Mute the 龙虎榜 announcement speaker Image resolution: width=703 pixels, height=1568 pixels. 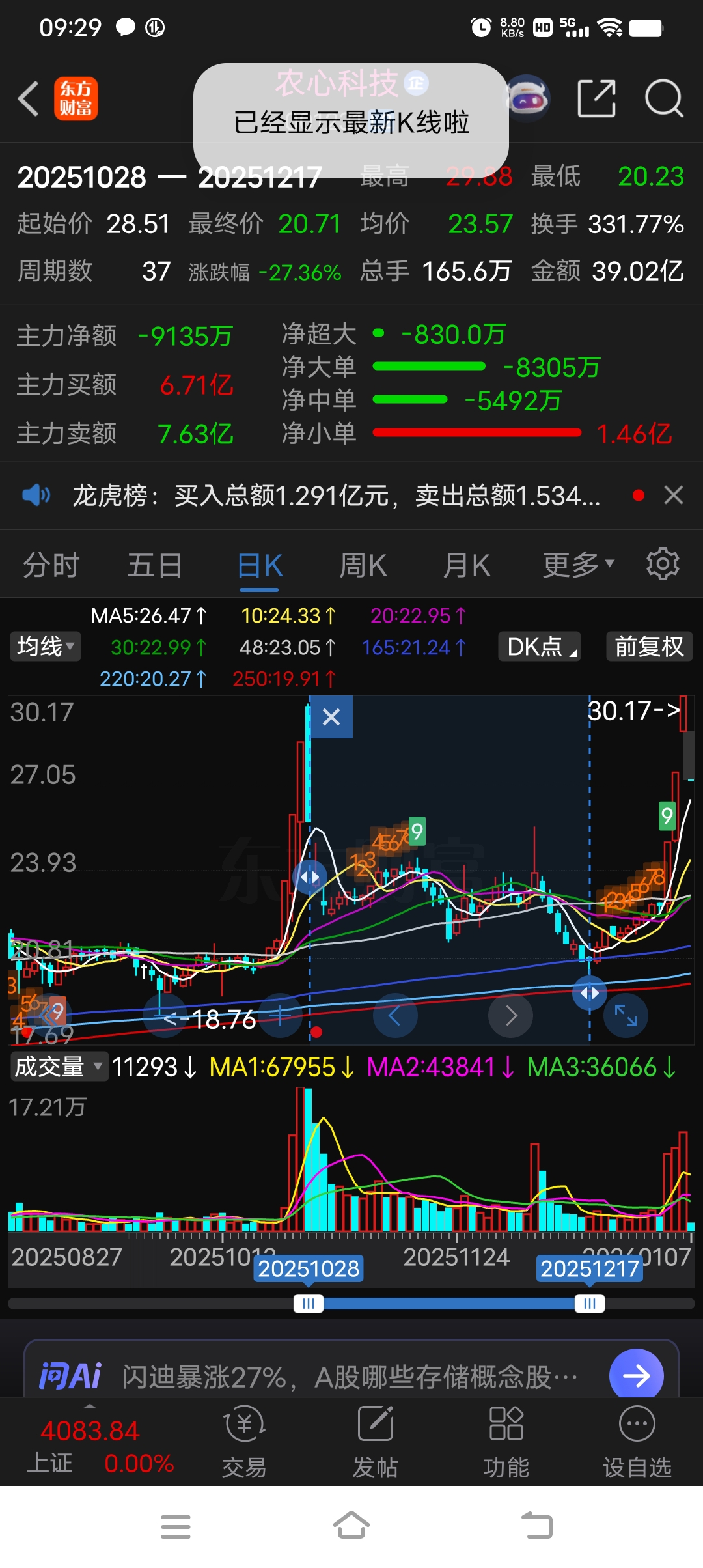pyautogui.click(x=37, y=495)
